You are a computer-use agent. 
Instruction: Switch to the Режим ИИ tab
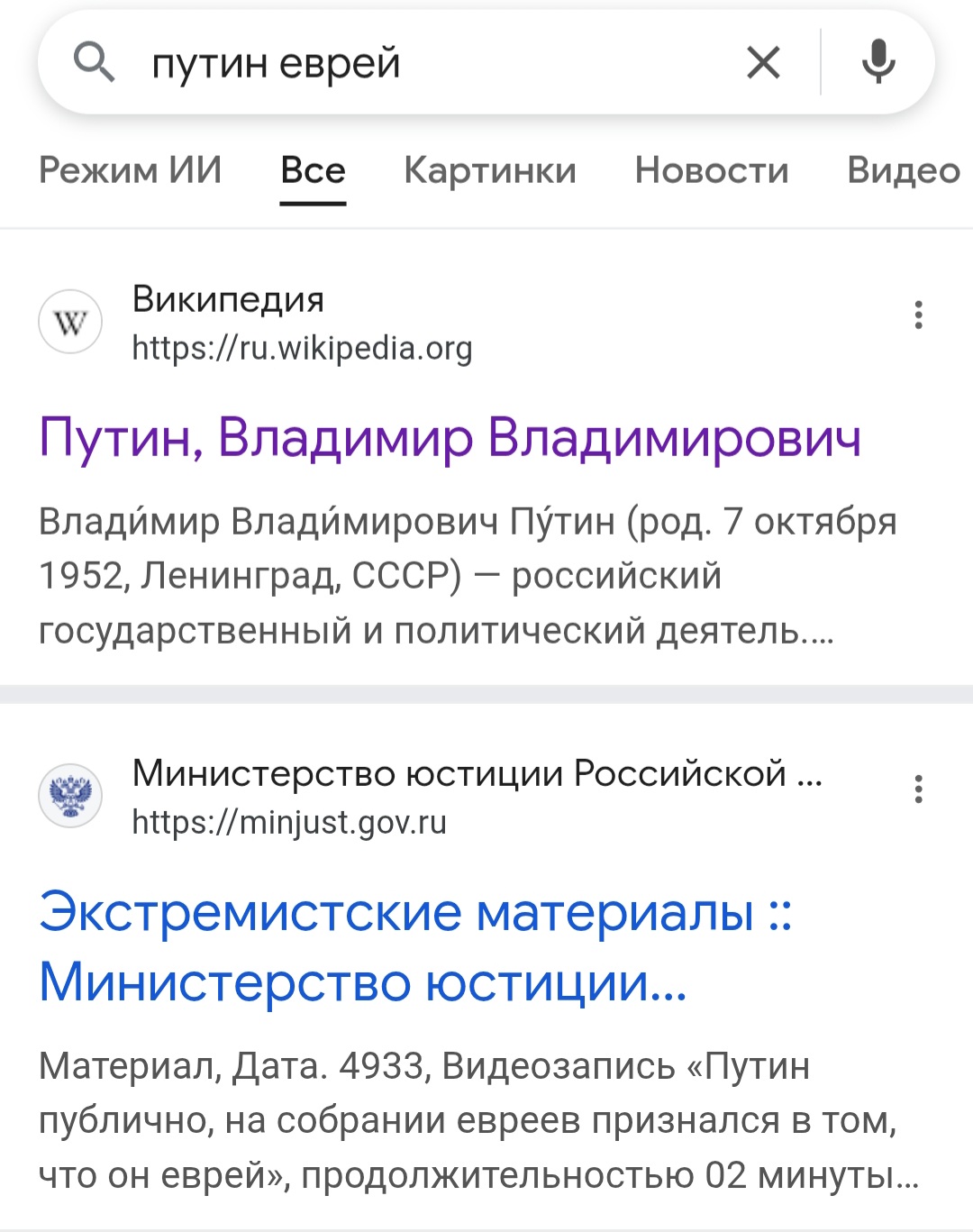point(130,170)
